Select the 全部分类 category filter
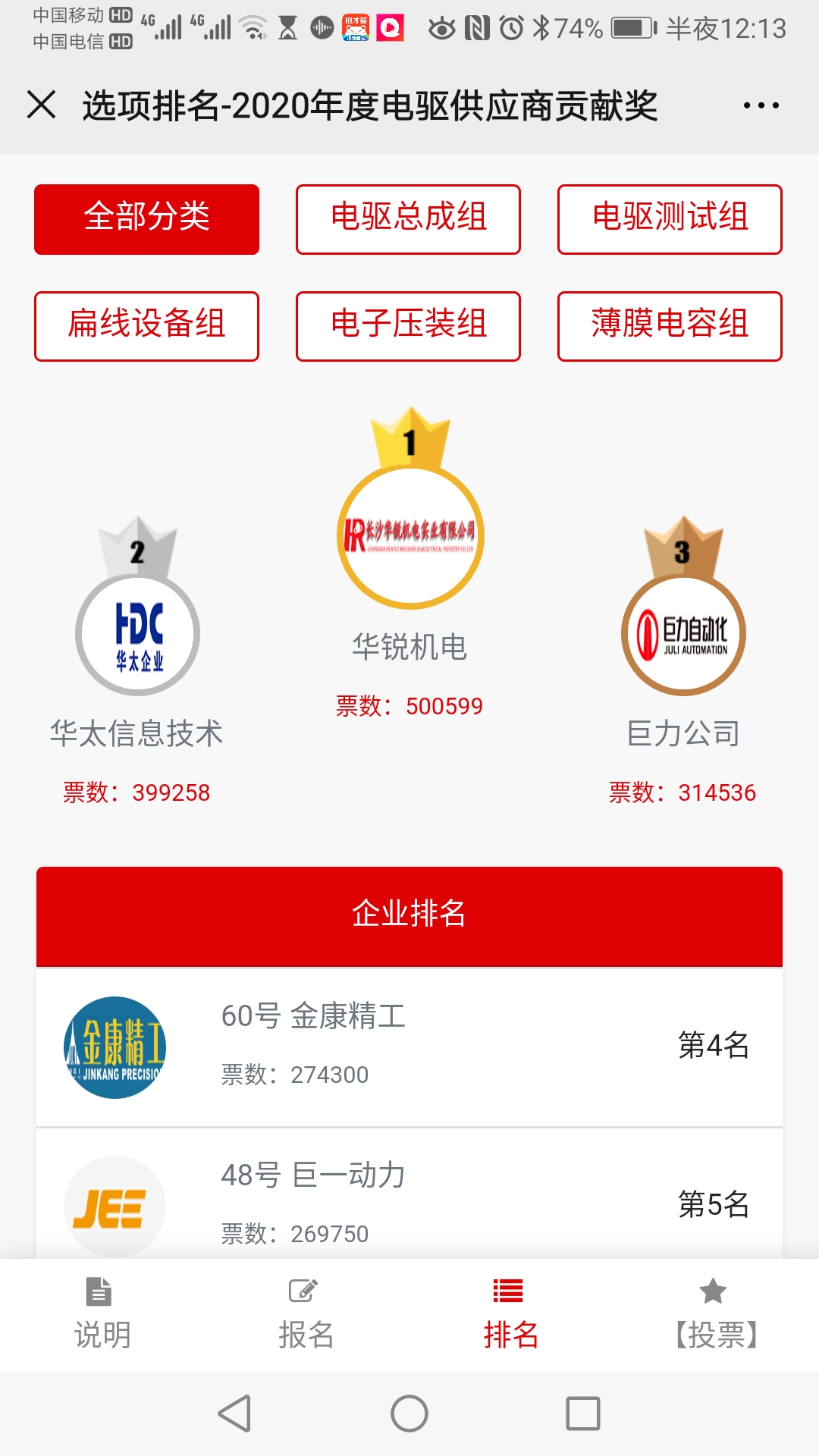 [146, 219]
